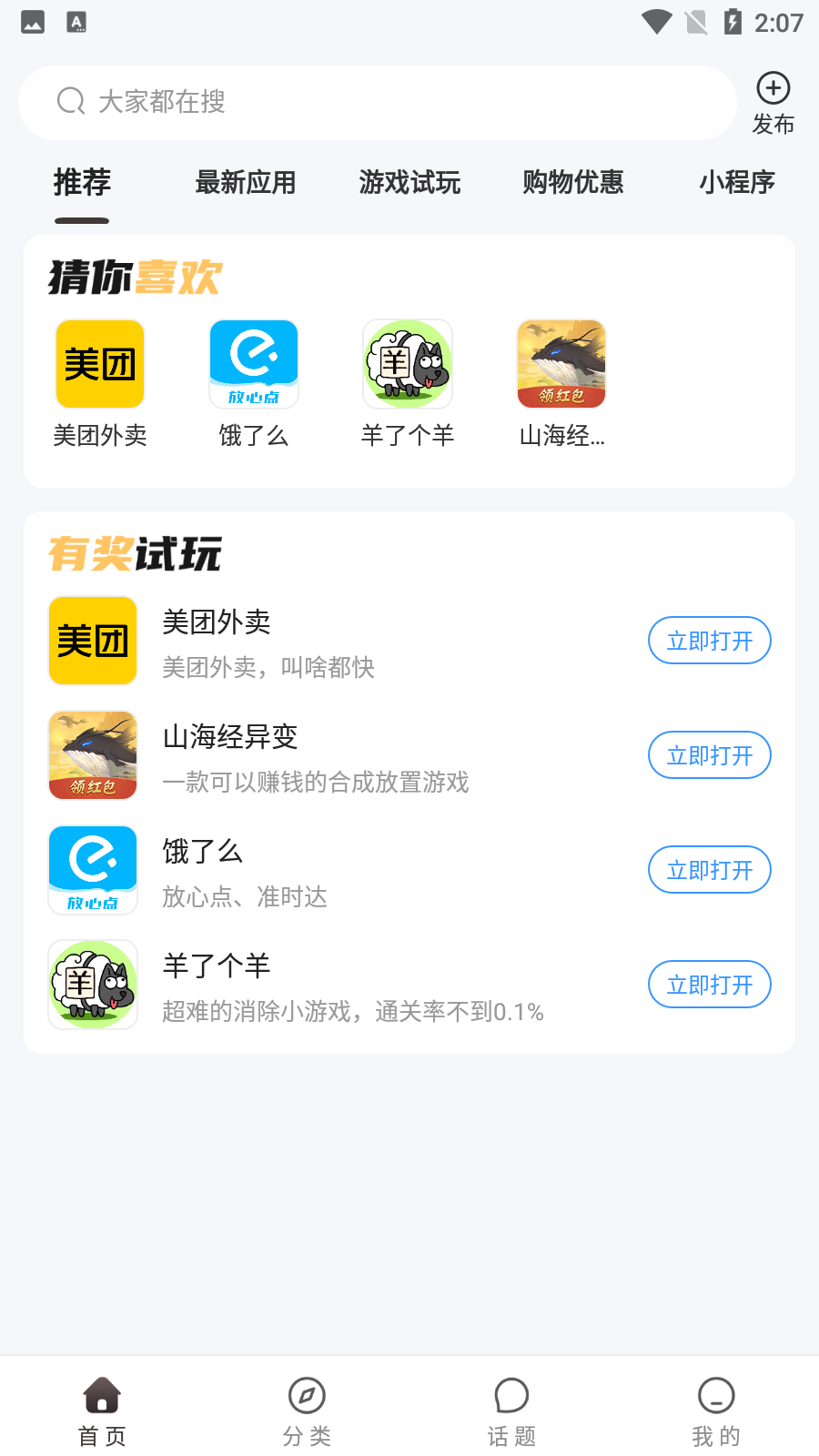Go to the 分类 bottom tab

coord(307,1410)
